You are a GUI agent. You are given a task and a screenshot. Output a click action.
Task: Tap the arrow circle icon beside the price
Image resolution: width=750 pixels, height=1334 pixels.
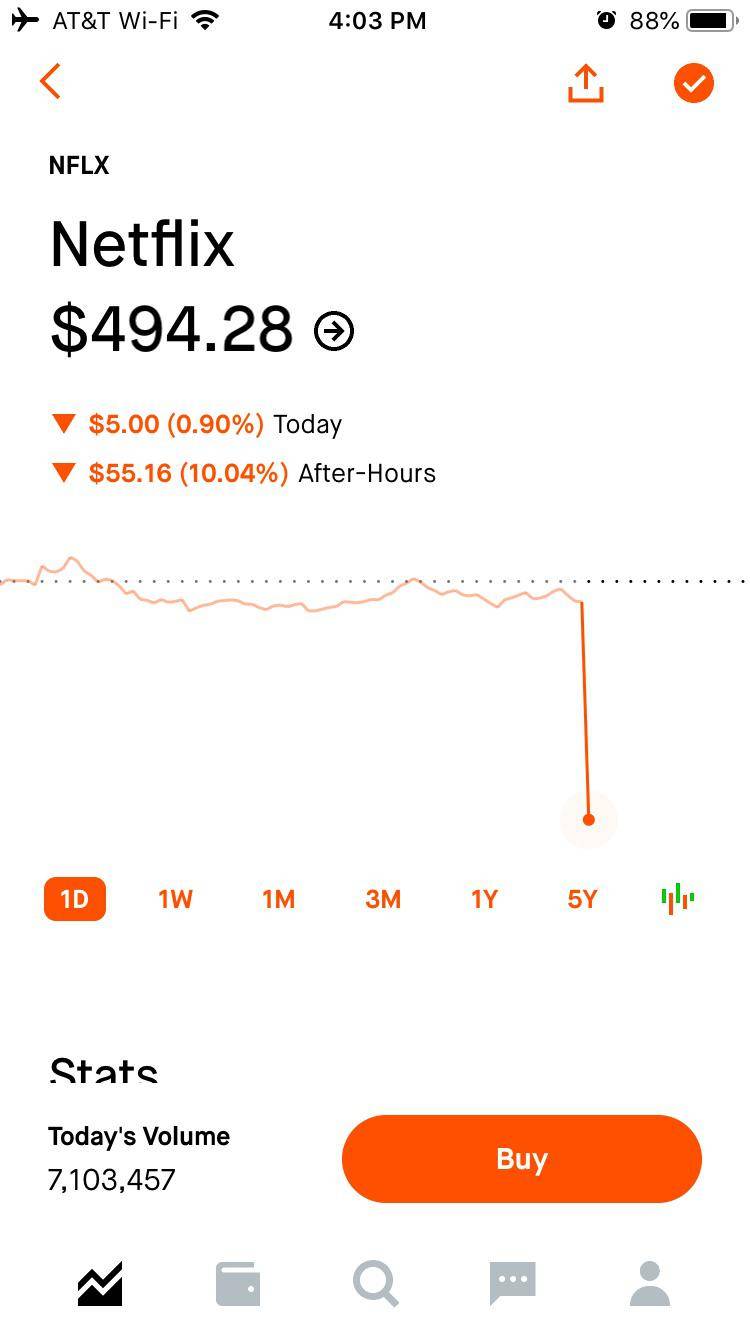coord(334,330)
